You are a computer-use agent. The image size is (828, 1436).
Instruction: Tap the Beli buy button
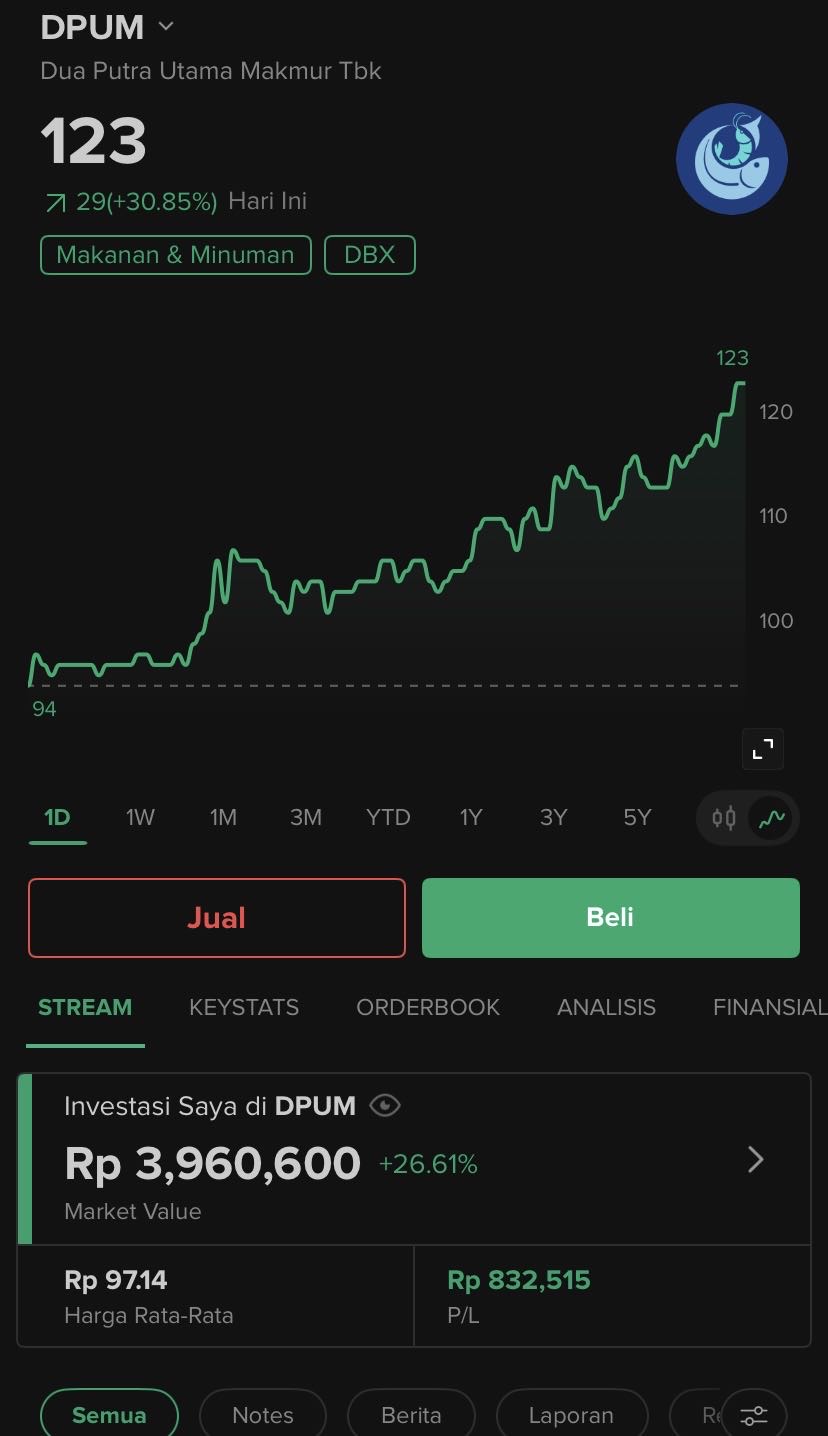610,918
